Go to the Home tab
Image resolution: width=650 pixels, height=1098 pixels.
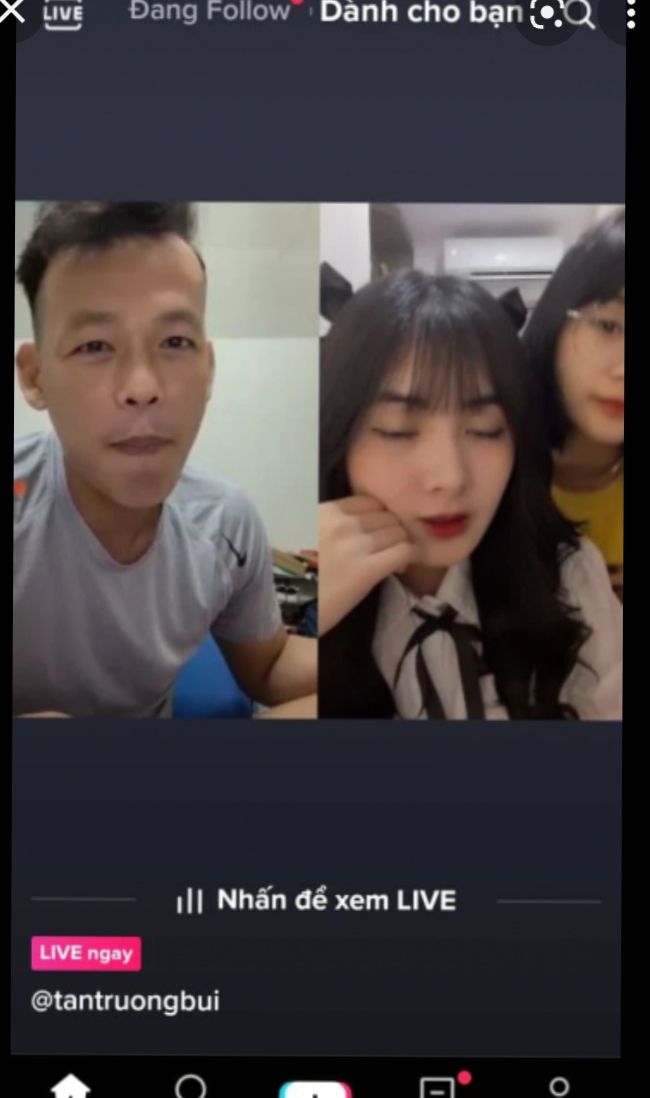point(70,1087)
